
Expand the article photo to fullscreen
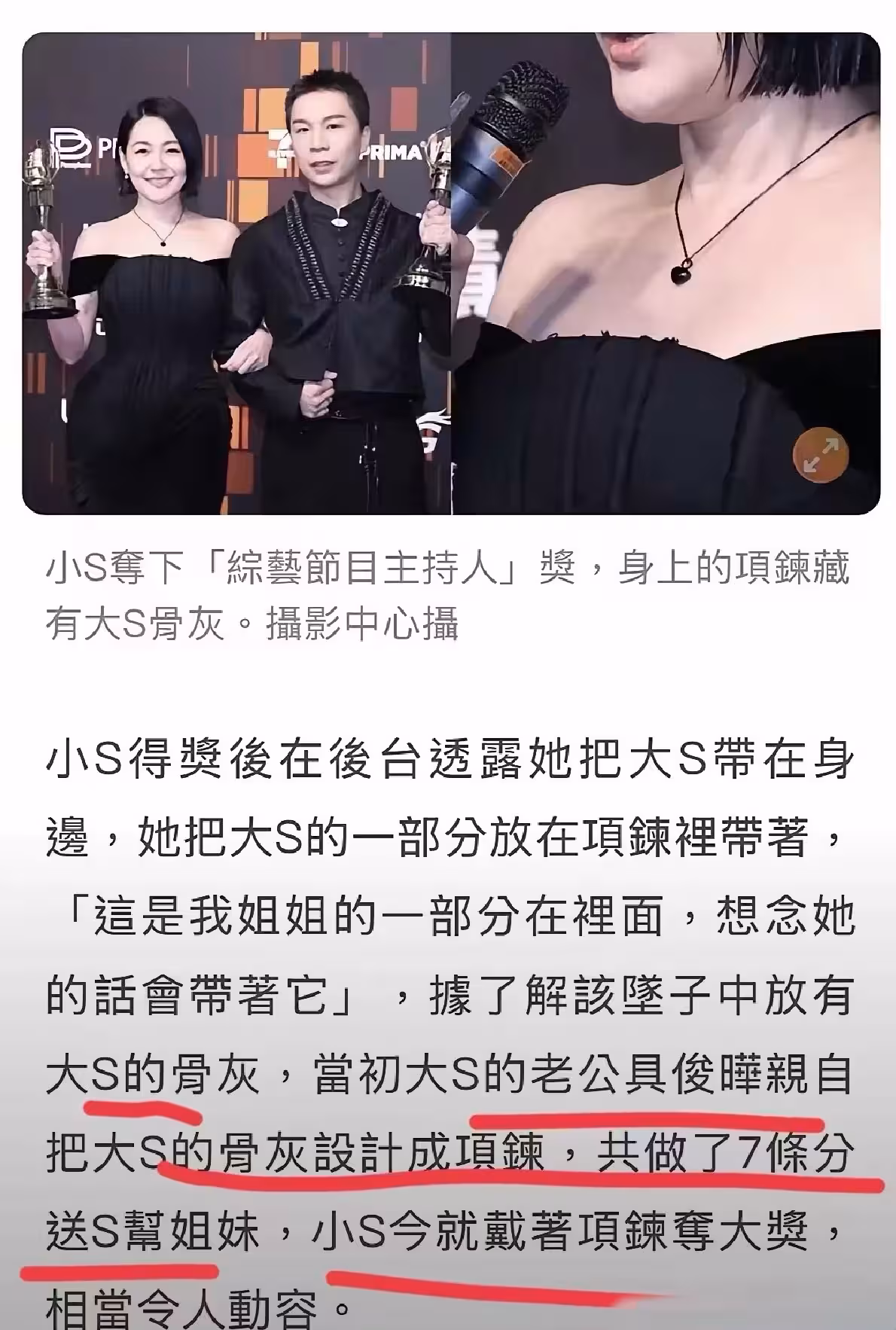point(821,455)
